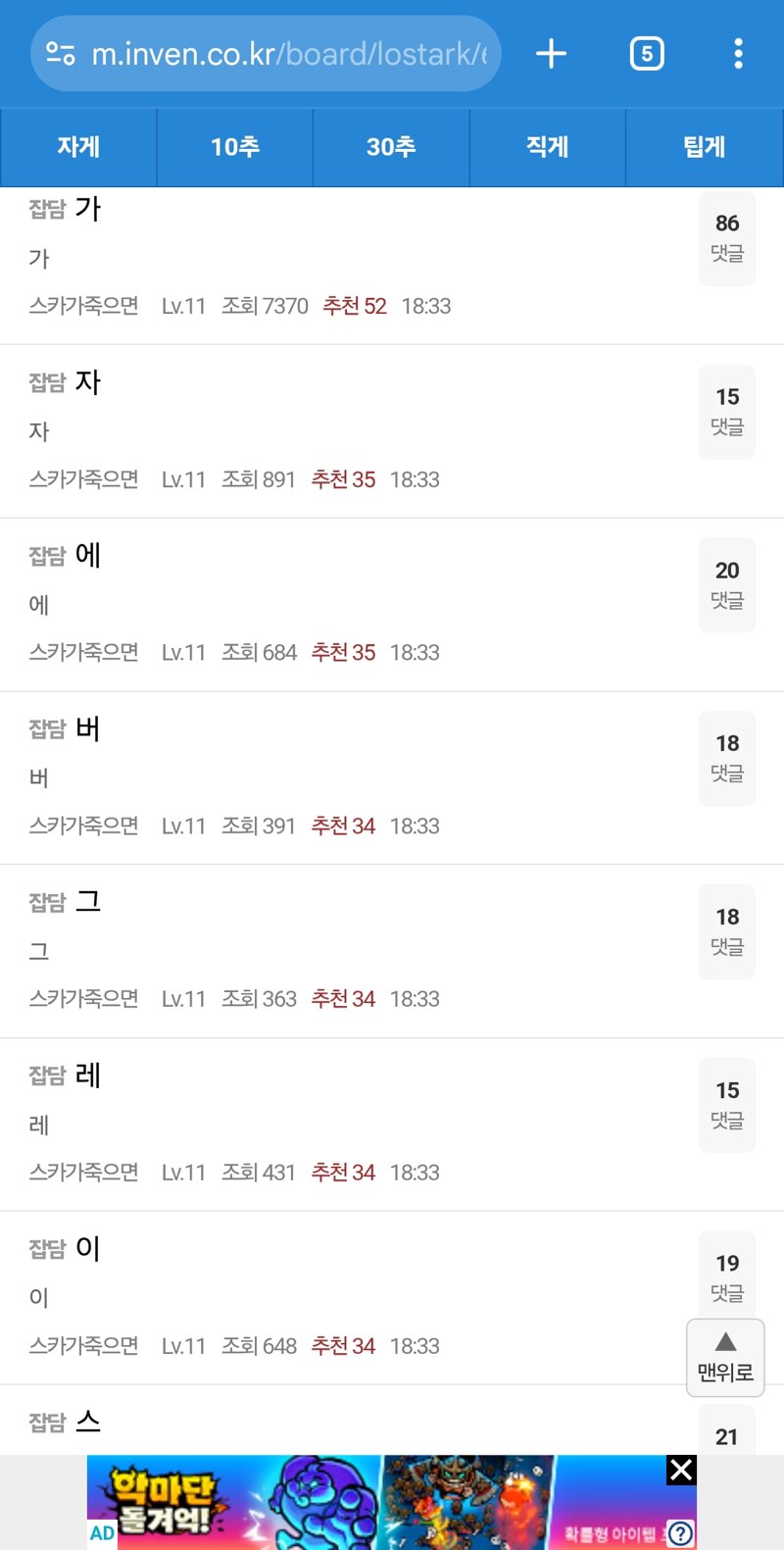Open the post titled 그
The image size is (784, 1550).
pyautogui.click(x=88, y=902)
